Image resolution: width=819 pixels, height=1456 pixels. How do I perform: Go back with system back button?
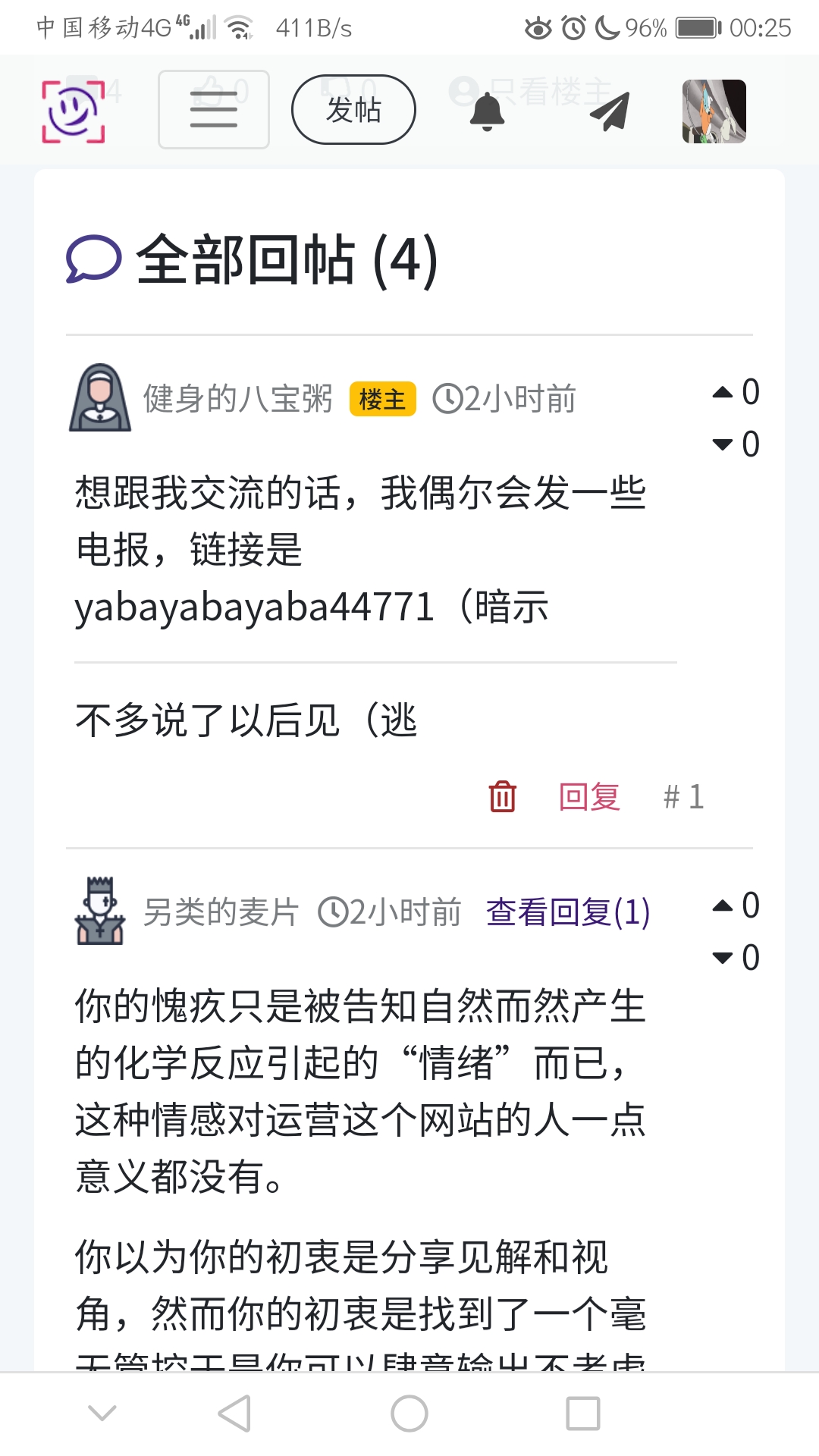point(234,1414)
